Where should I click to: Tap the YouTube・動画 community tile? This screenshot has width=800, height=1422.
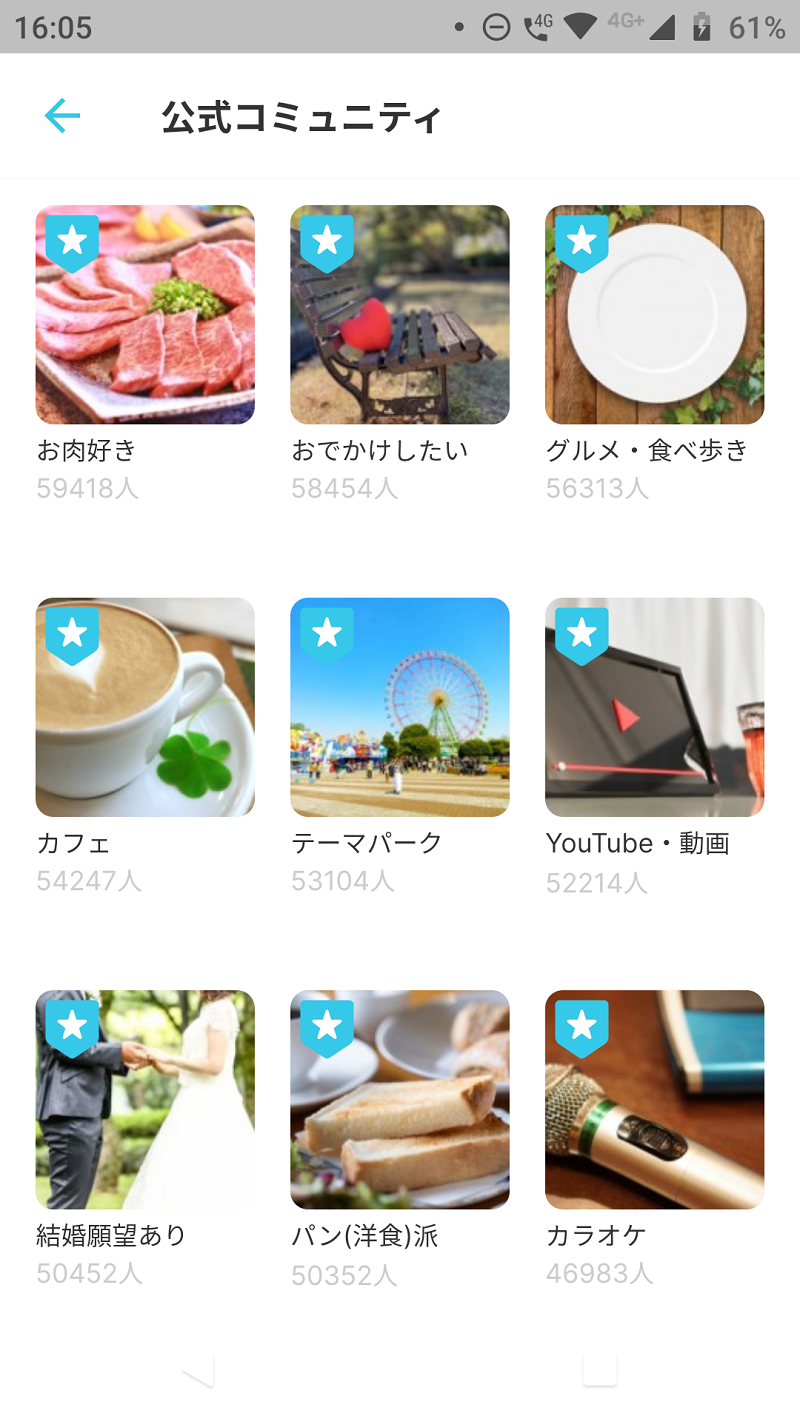(x=655, y=707)
